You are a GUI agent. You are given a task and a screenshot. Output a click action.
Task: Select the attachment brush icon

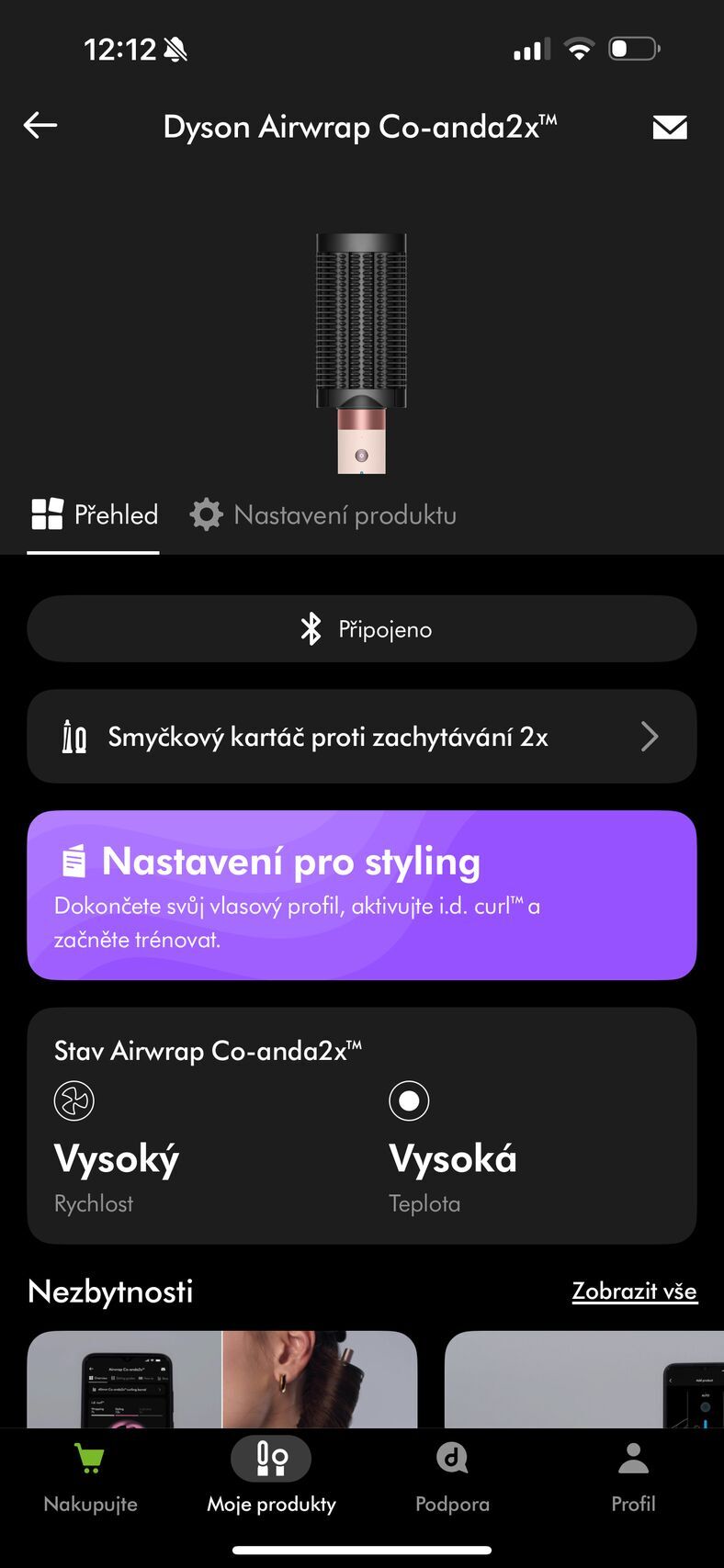[74, 736]
